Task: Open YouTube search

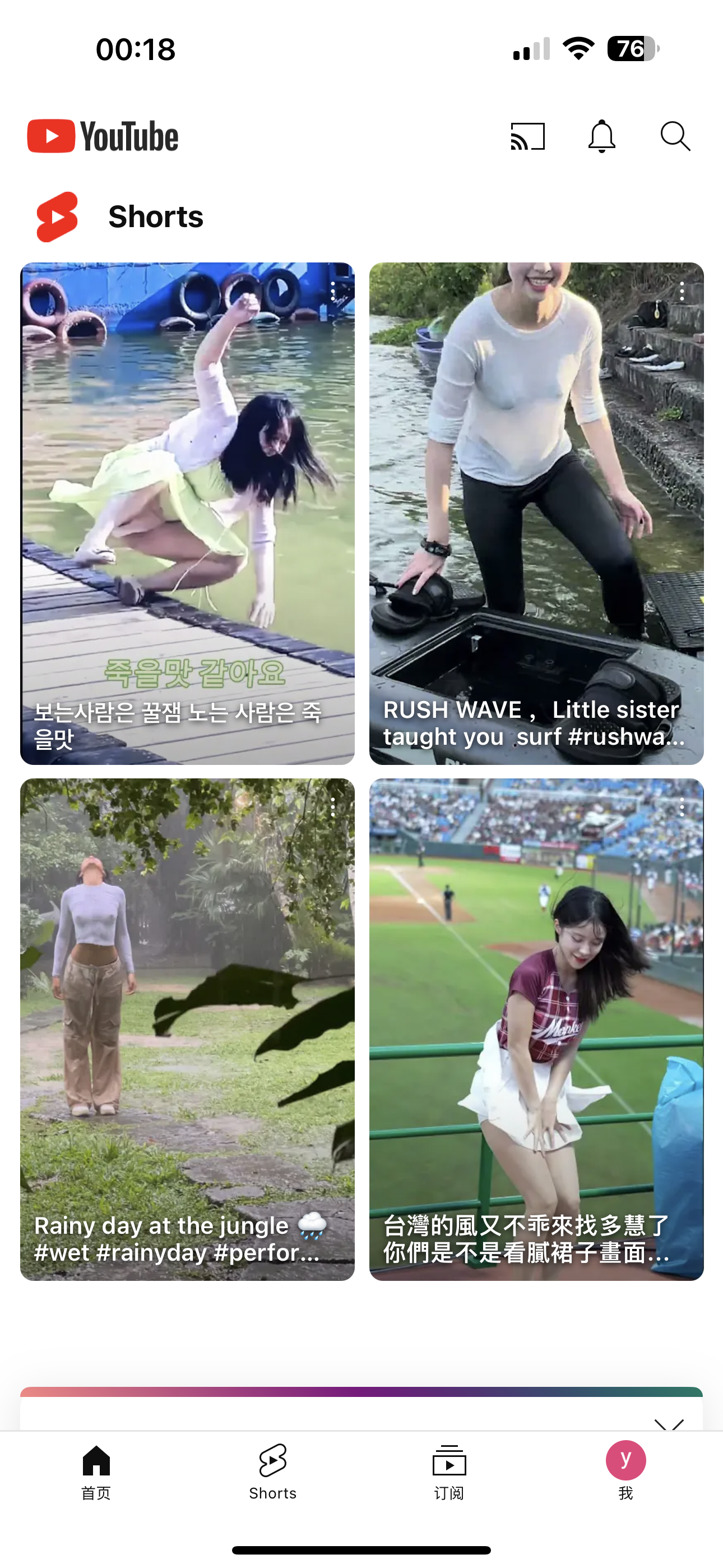Action: (675, 136)
